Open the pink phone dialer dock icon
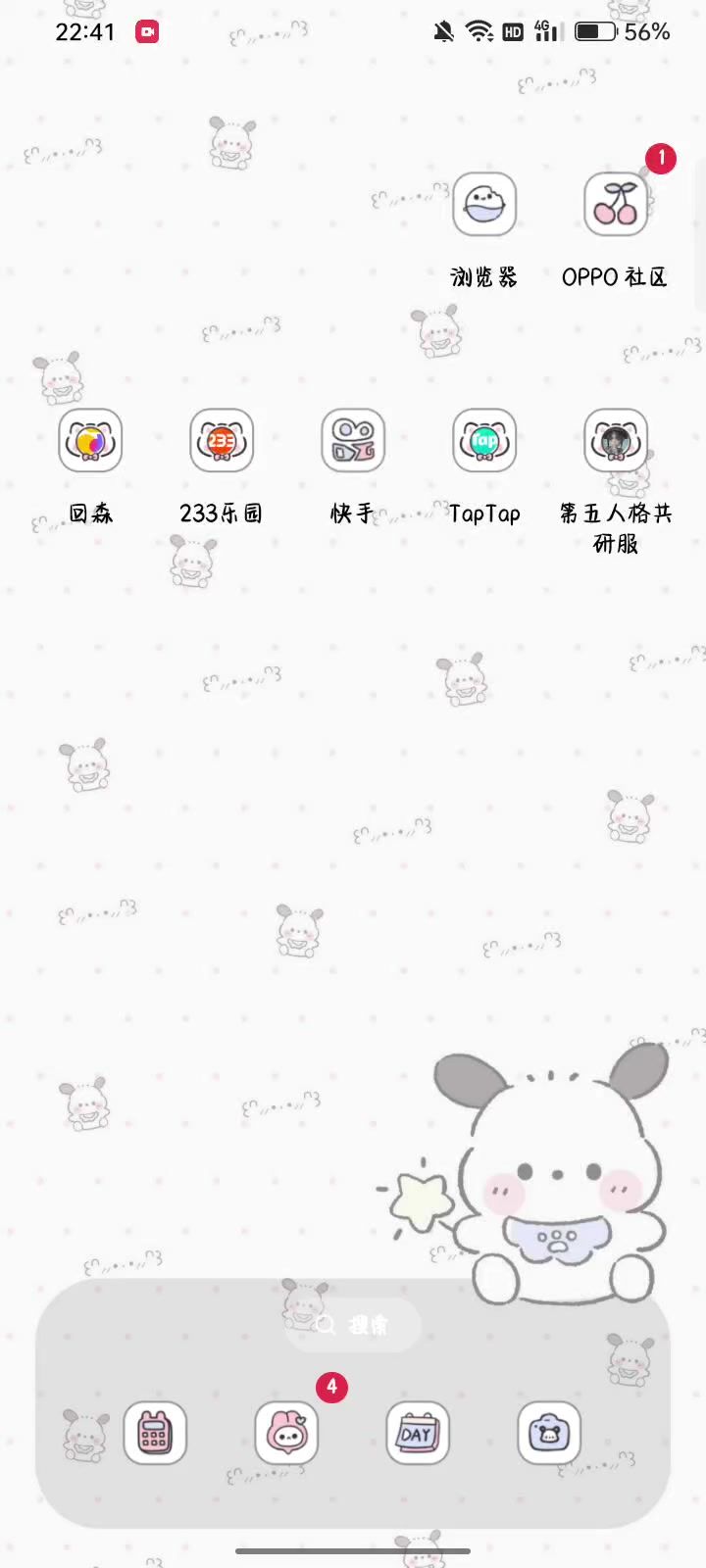Screen dimensions: 706x1568 155,1433
